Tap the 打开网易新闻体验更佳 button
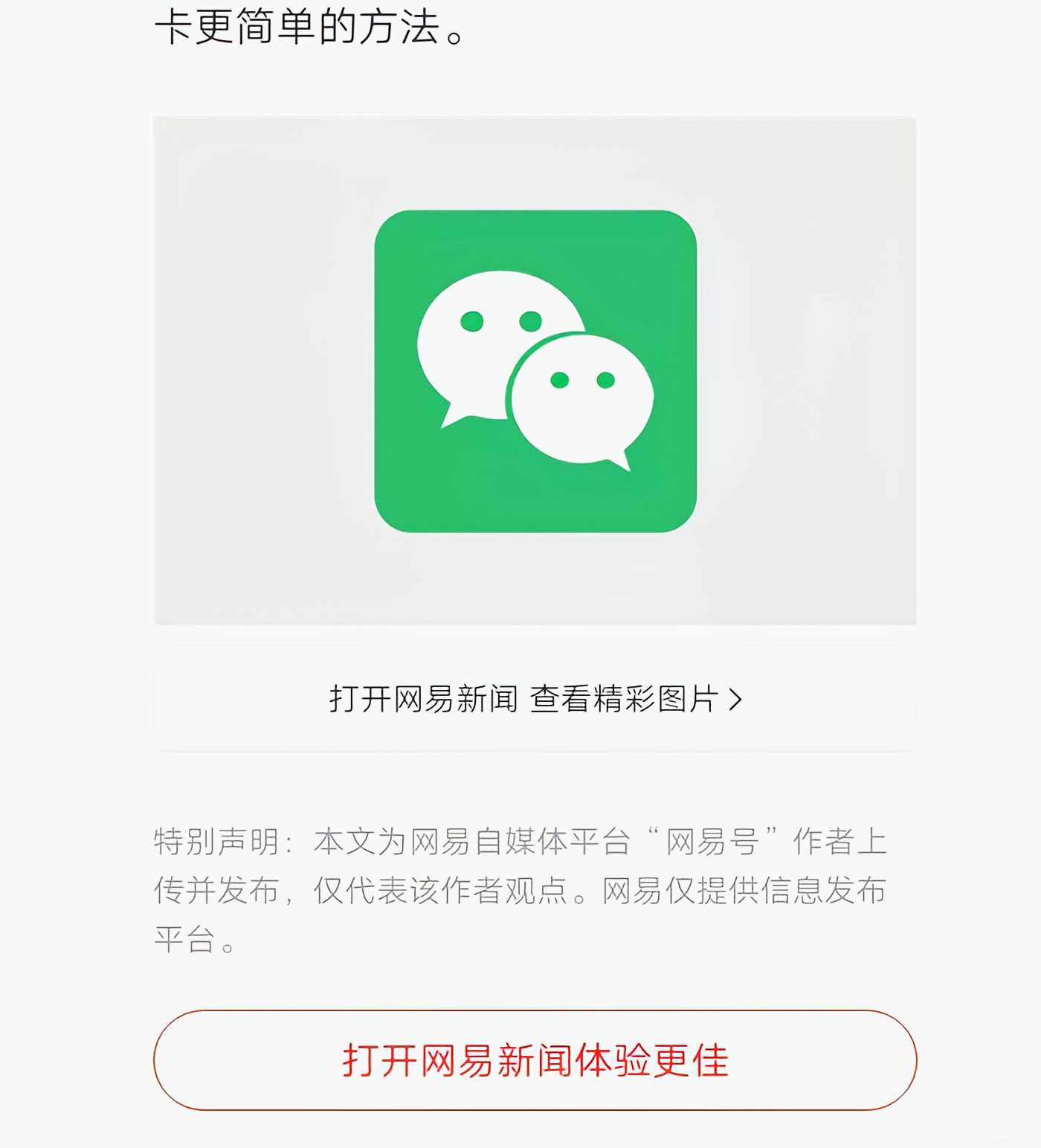The width and height of the screenshot is (1041, 1148). coord(535,1060)
